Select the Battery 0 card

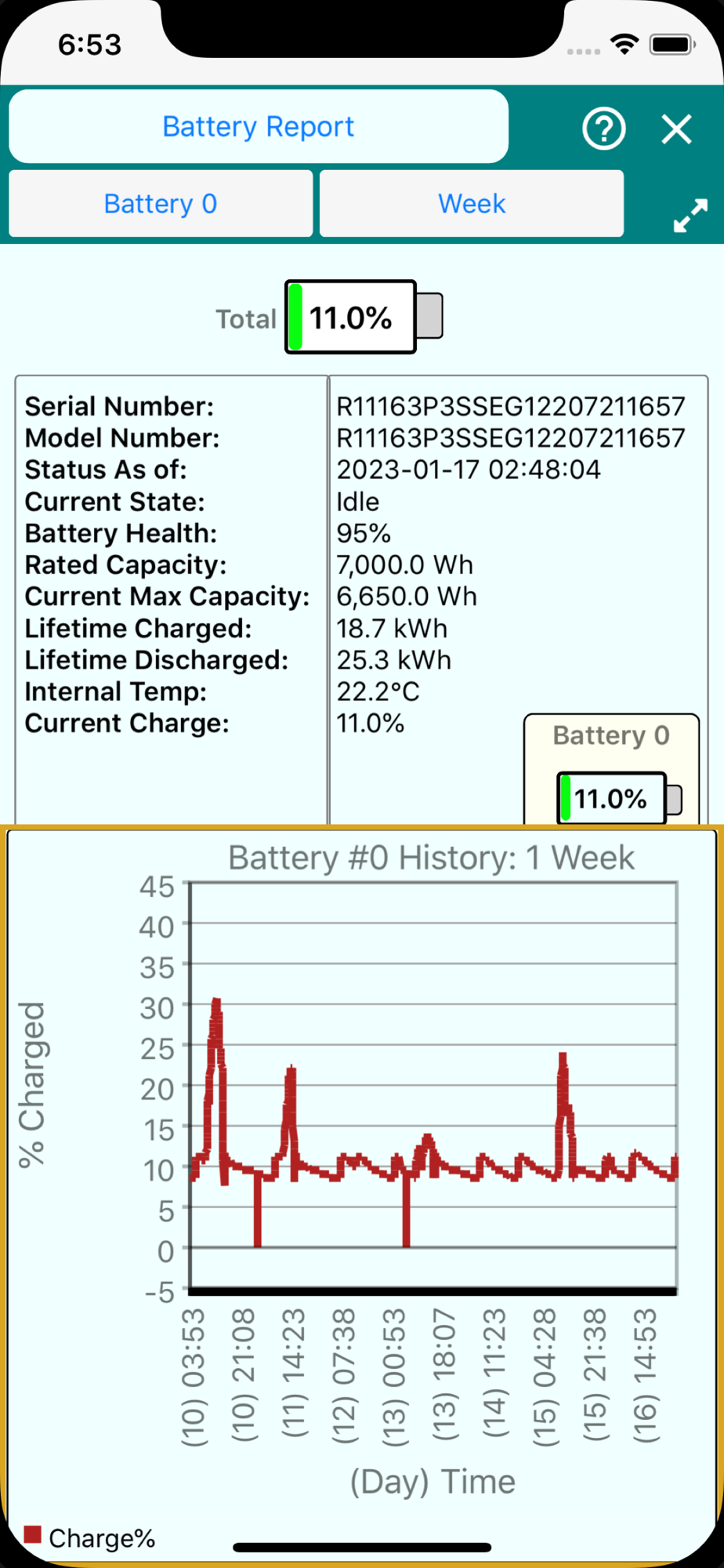point(611,769)
